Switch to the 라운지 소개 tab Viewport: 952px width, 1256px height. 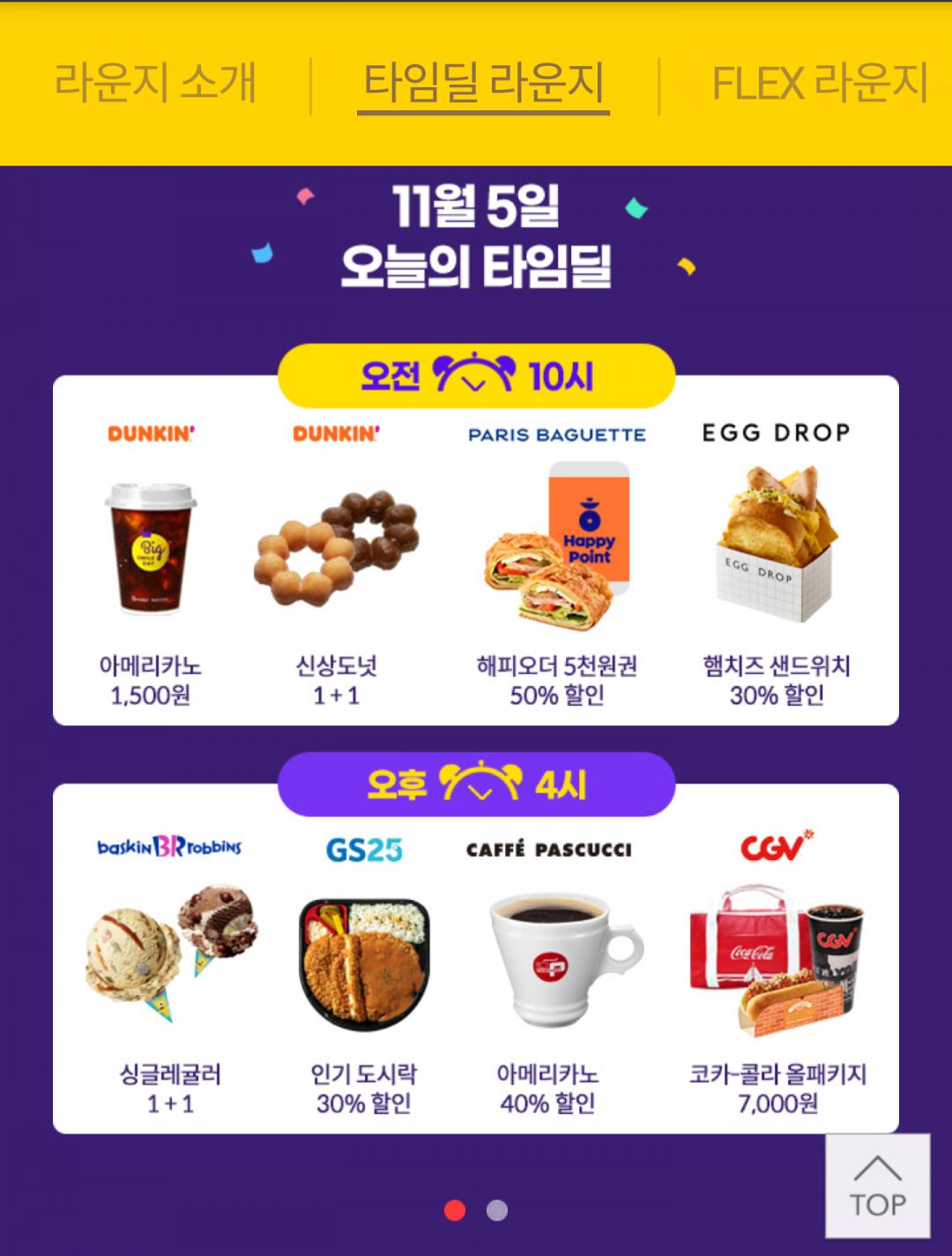155,83
